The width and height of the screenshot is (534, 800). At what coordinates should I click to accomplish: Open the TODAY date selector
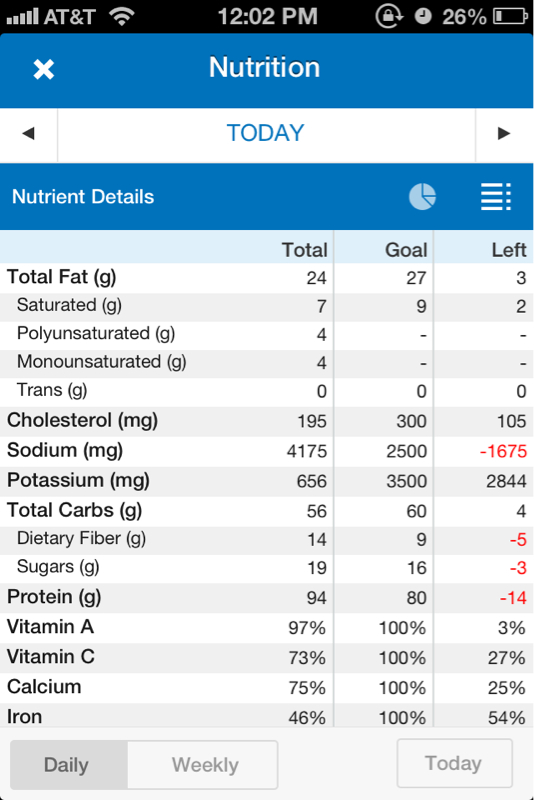pyautogui.click(x=266, y=134)
